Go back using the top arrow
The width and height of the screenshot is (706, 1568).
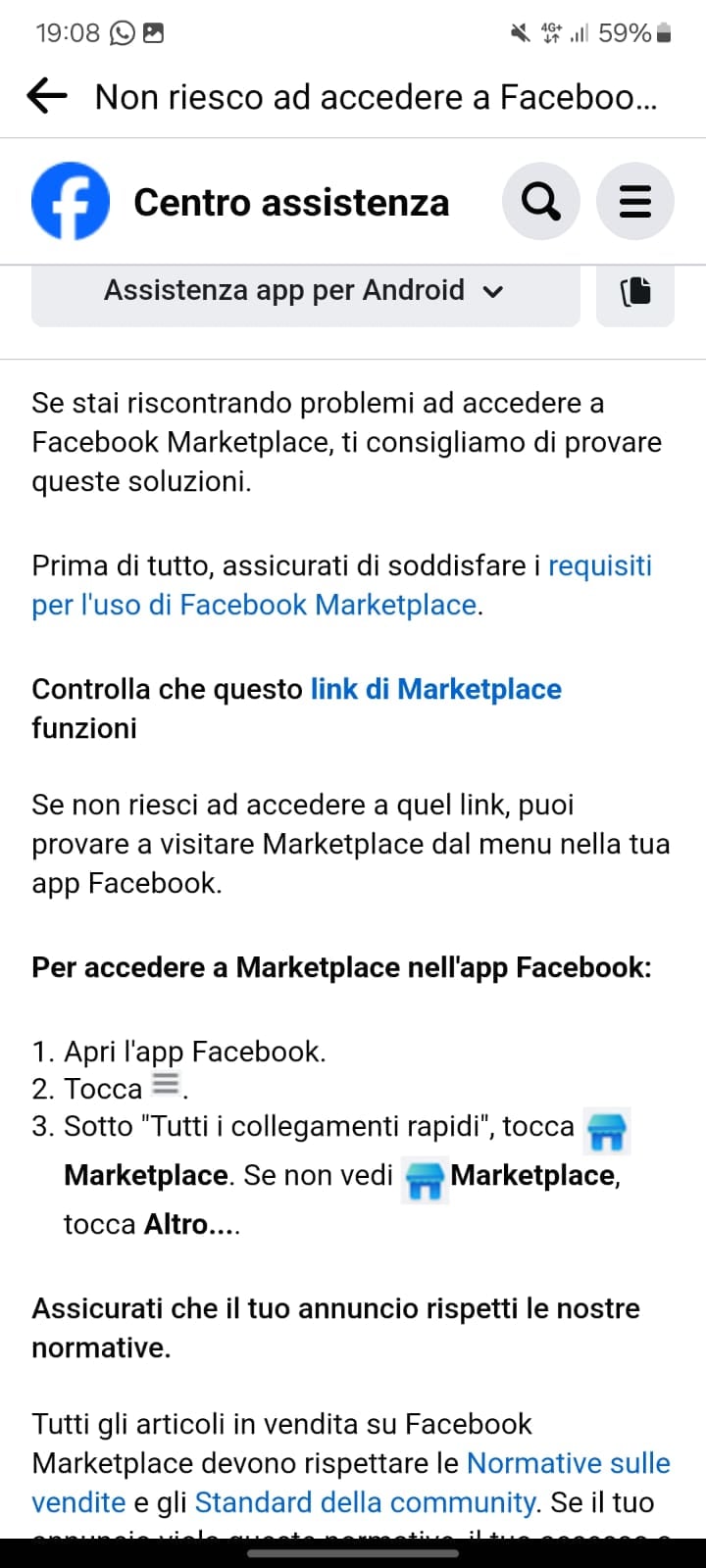tap(47, 96)
